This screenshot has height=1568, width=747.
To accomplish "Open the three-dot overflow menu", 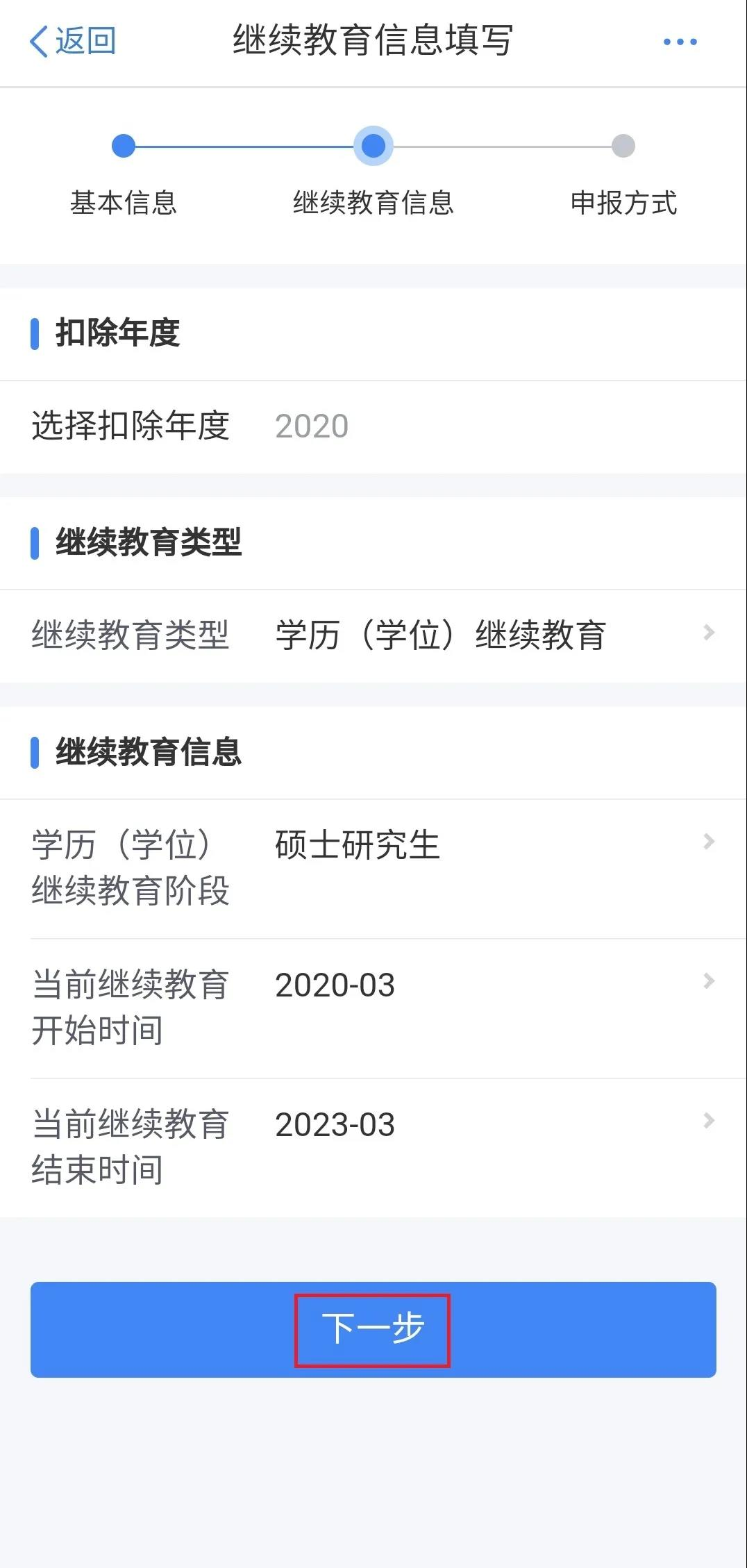I will click(680, 42).
